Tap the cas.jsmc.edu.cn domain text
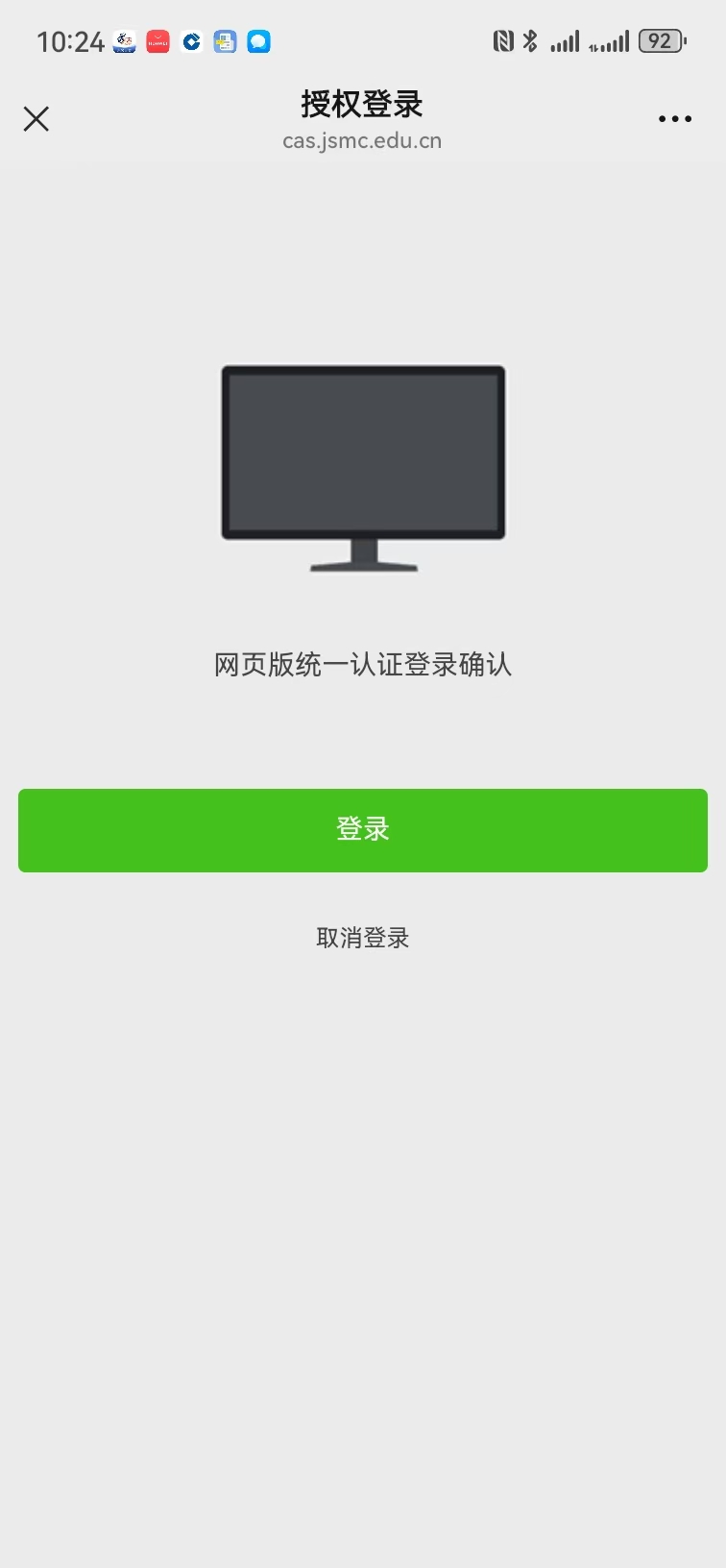This screenshot has width=726, height=1568. click(363, 139)
